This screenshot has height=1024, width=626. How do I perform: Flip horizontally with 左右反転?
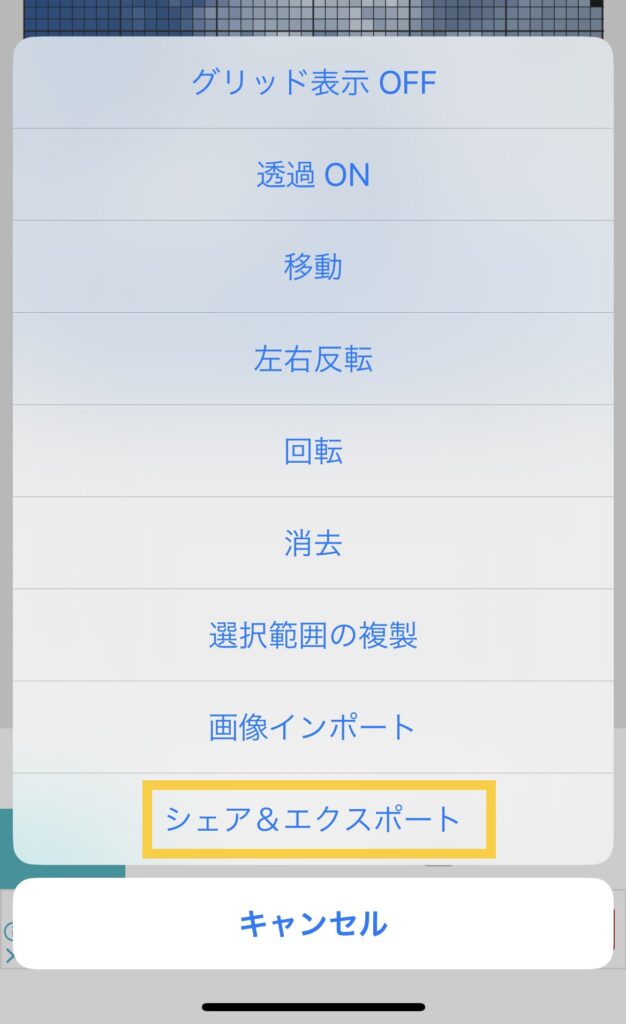click(x=313, y=359)
